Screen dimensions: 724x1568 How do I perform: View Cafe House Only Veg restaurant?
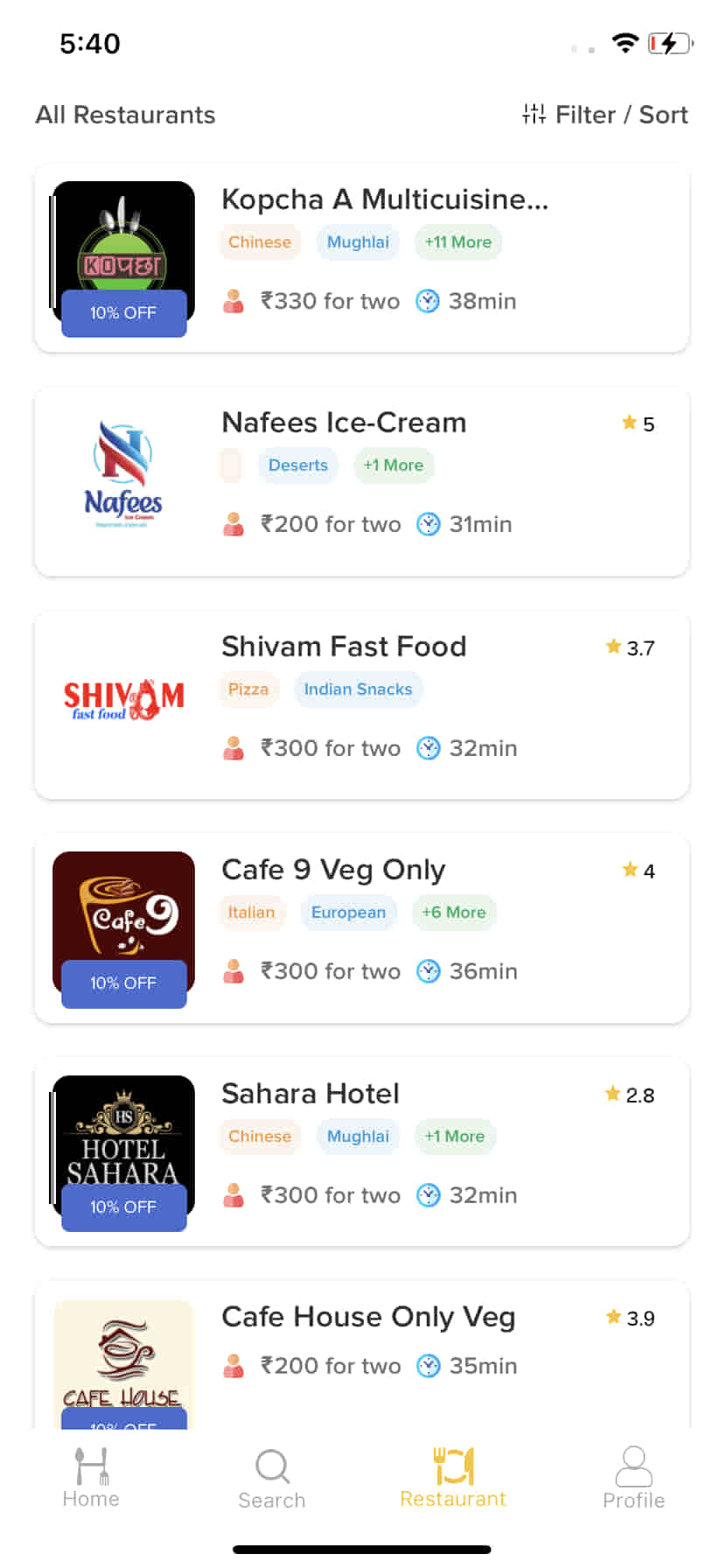(x=362, y=1354)
